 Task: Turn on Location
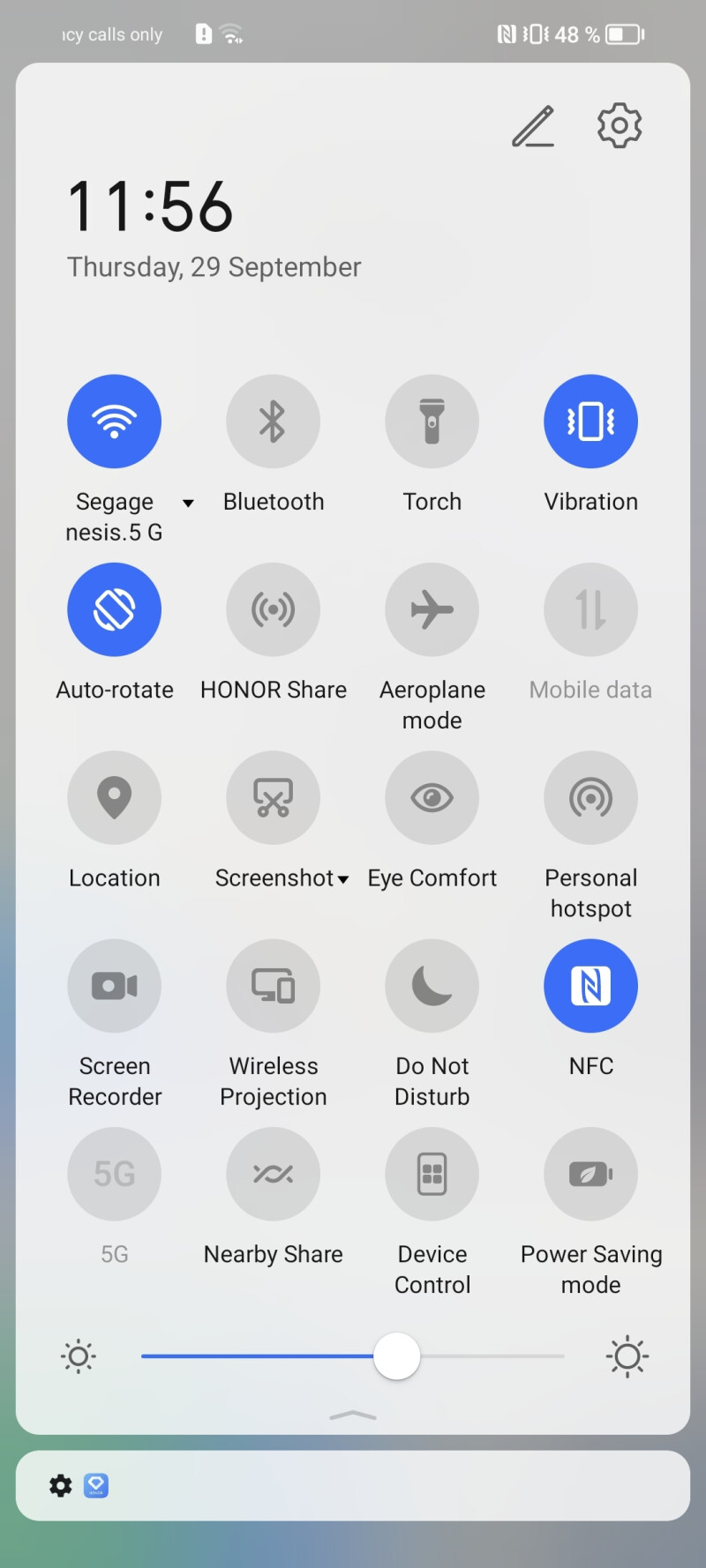[x=115, y=797]
